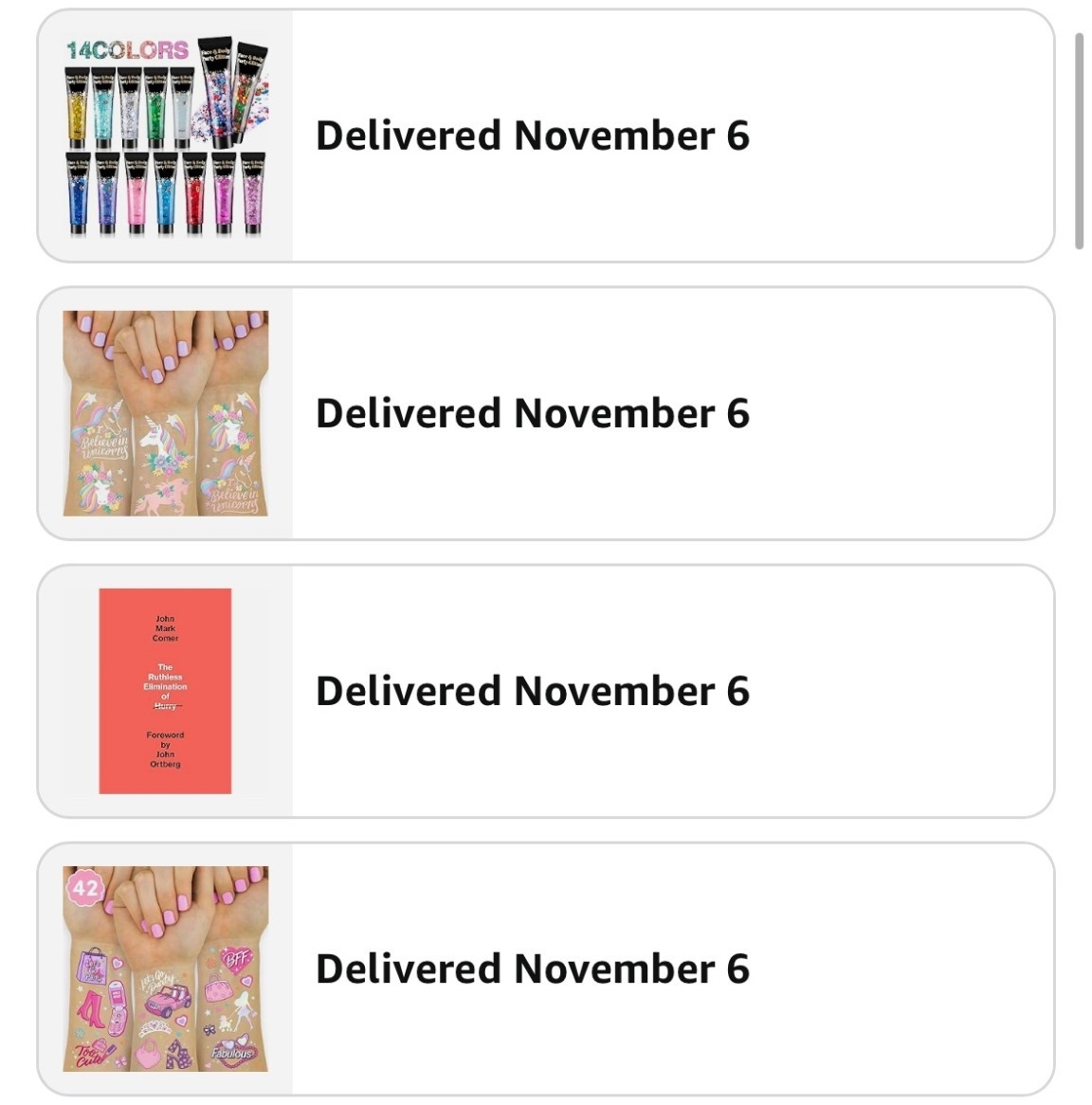
Task: Open the unicorn order's Delivered November 6 text
Action: (535, 413)
